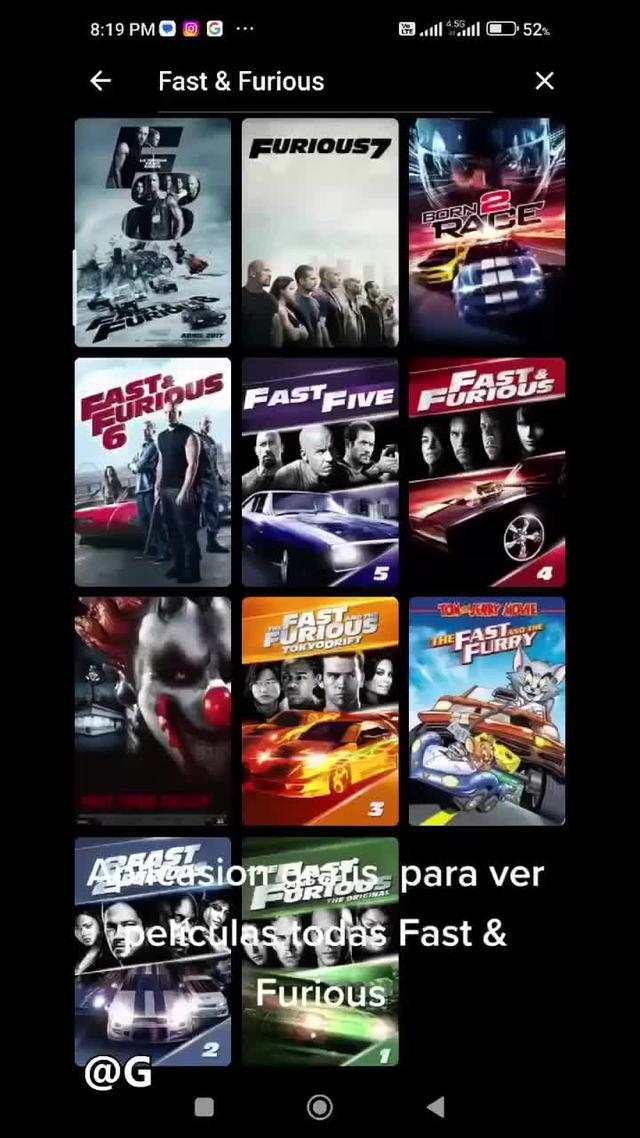Open the Fast & Furious 6 poster
The width and height of the screenshot is (640, 1138).
coord(153,471)
